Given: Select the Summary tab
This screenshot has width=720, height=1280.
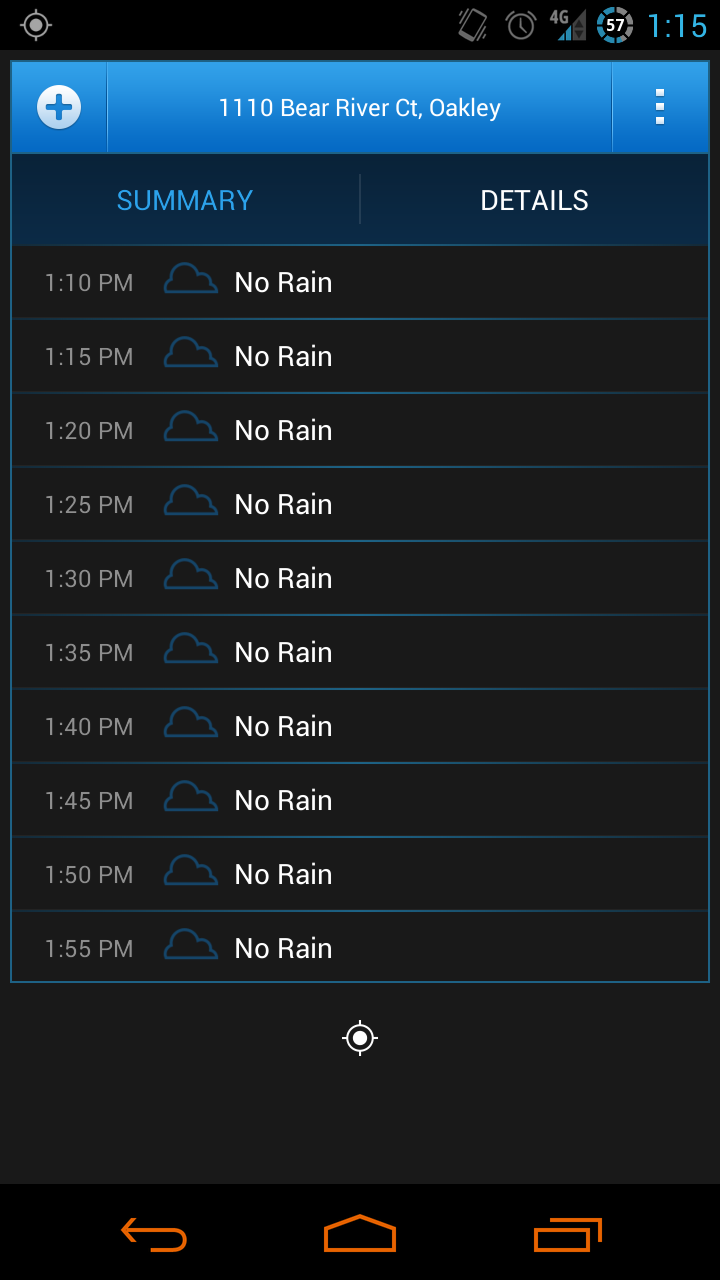Looking at the screenshot, I should (185, 200).
